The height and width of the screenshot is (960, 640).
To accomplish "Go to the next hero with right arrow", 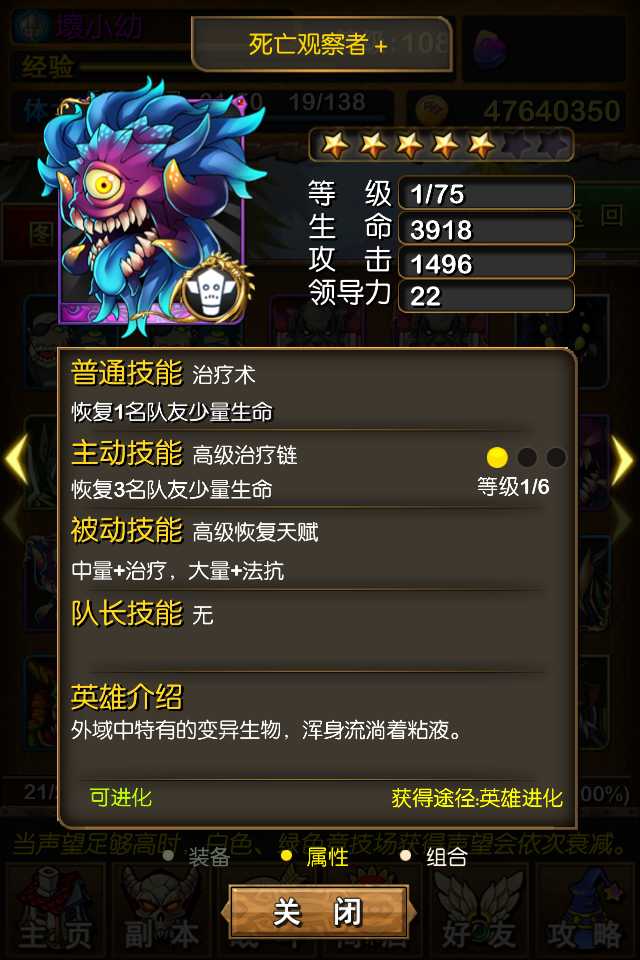I will click(622, 460).
